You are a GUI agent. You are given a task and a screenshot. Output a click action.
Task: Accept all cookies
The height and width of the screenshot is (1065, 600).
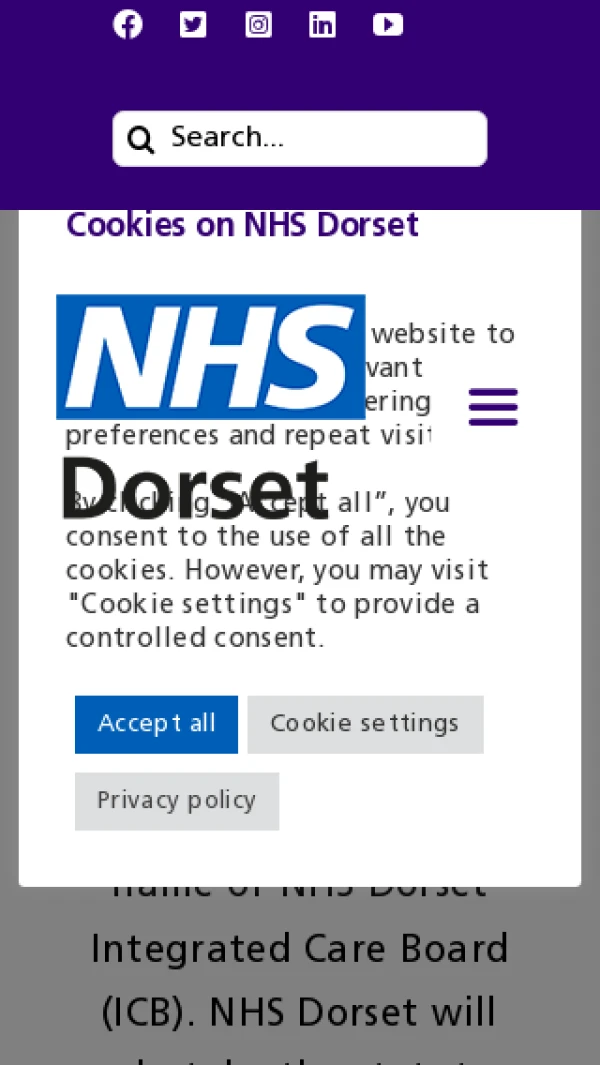pos(156,724)
